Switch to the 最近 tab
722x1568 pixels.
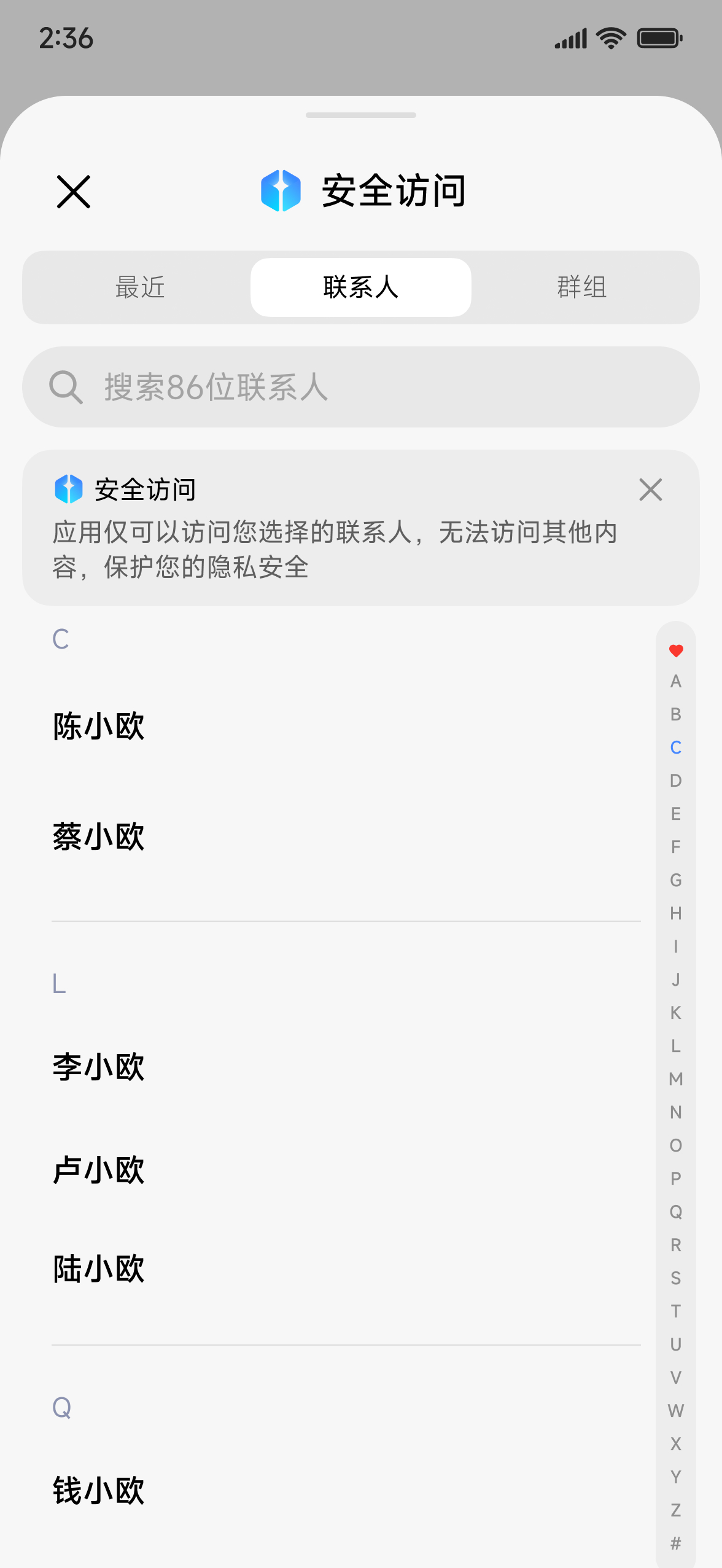(140, 287)
